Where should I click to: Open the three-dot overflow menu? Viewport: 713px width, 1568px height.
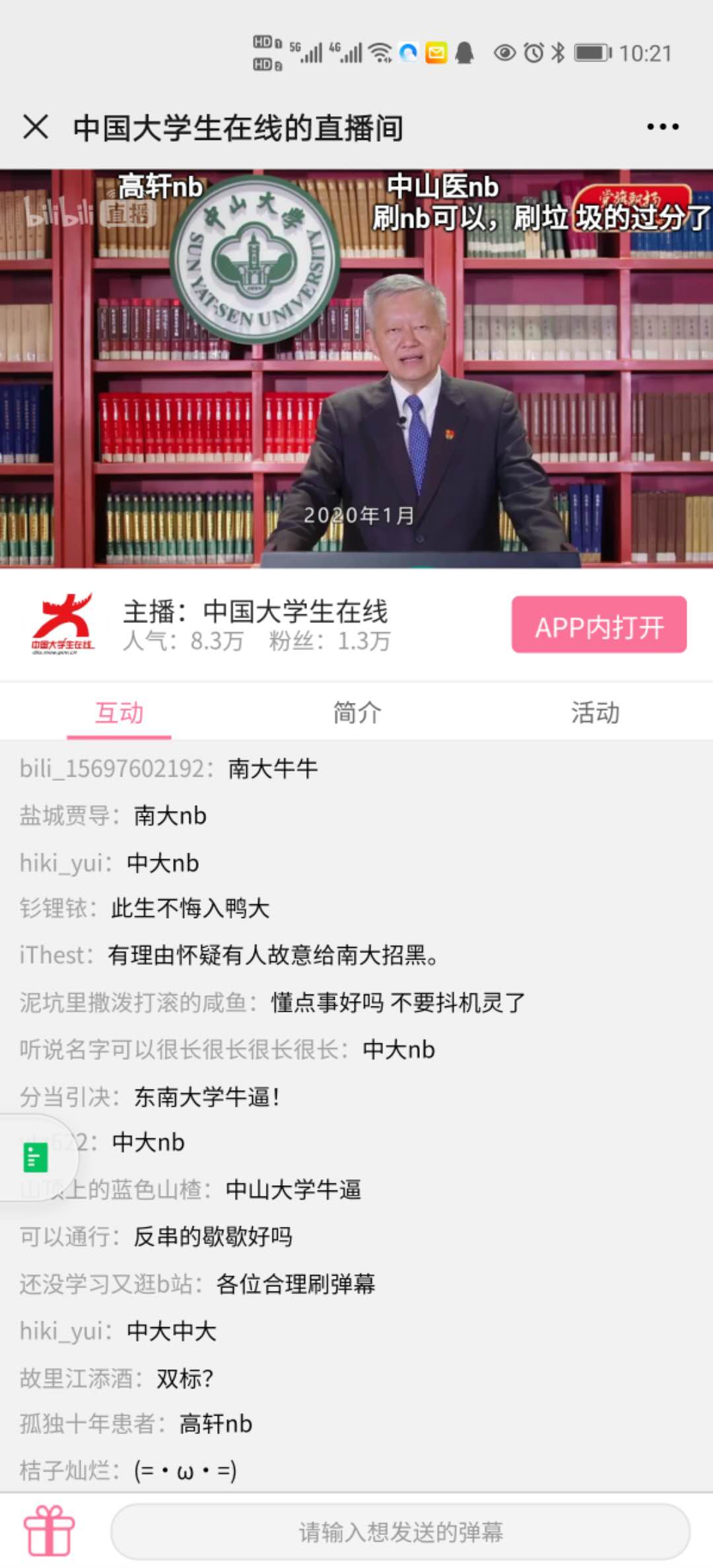(x=662, y=127)
